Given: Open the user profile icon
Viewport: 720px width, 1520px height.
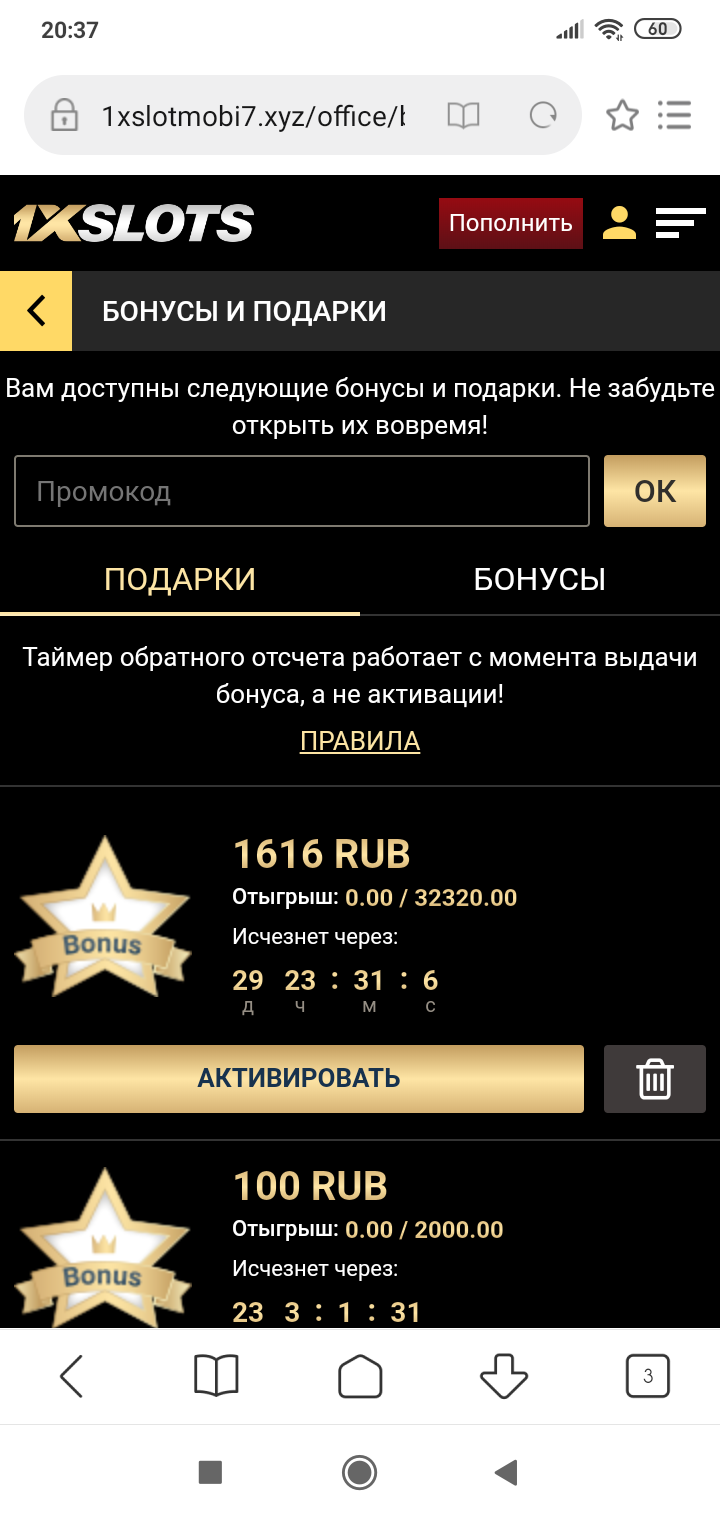Looking at the screenshot, I should (621, 223).
